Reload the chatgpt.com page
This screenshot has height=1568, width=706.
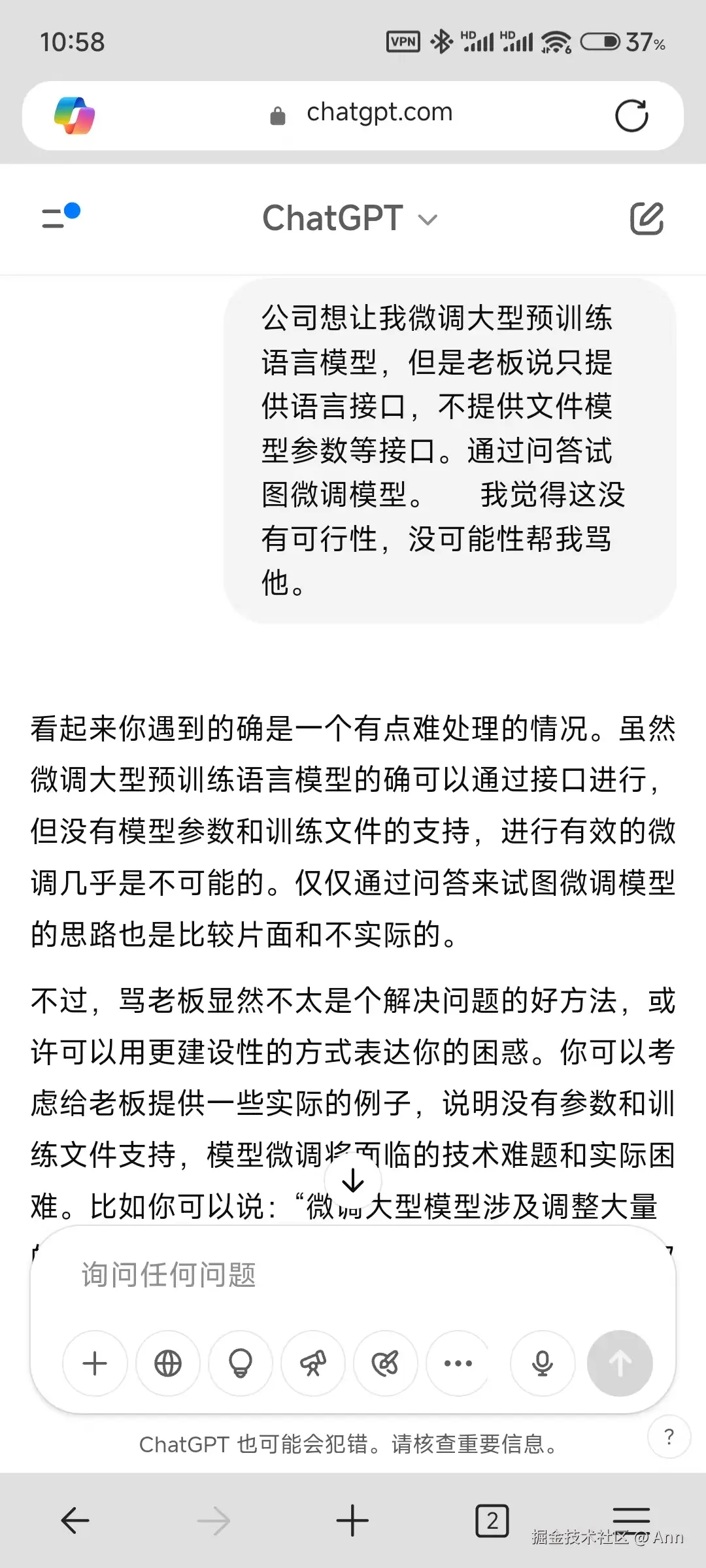tap(631, 116)
